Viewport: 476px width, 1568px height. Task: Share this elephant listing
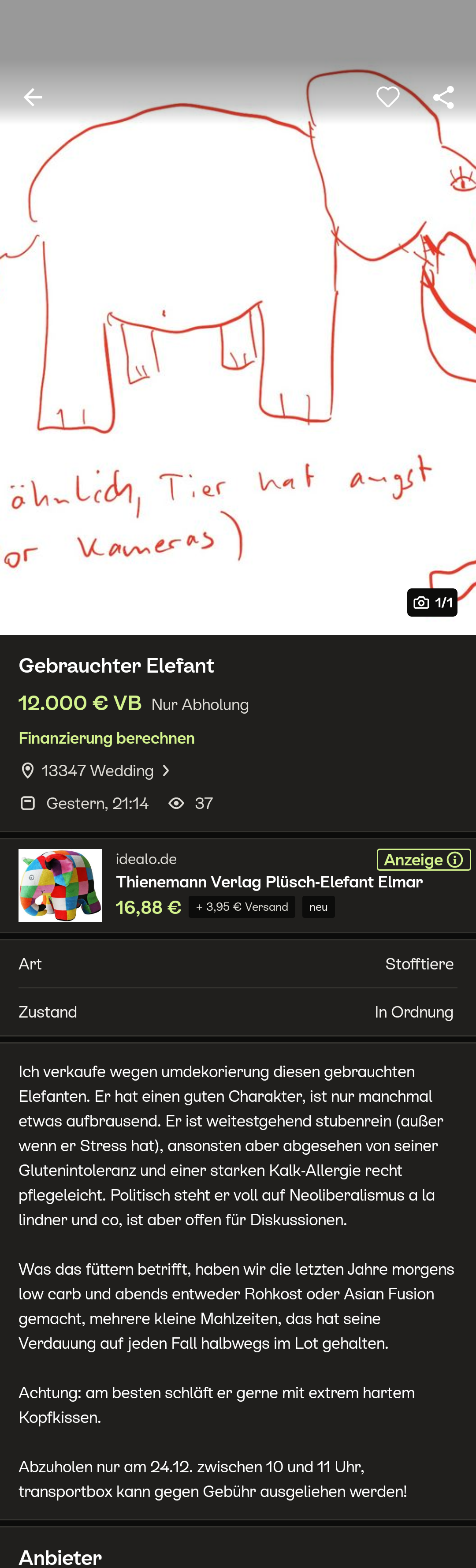(443, 97)
